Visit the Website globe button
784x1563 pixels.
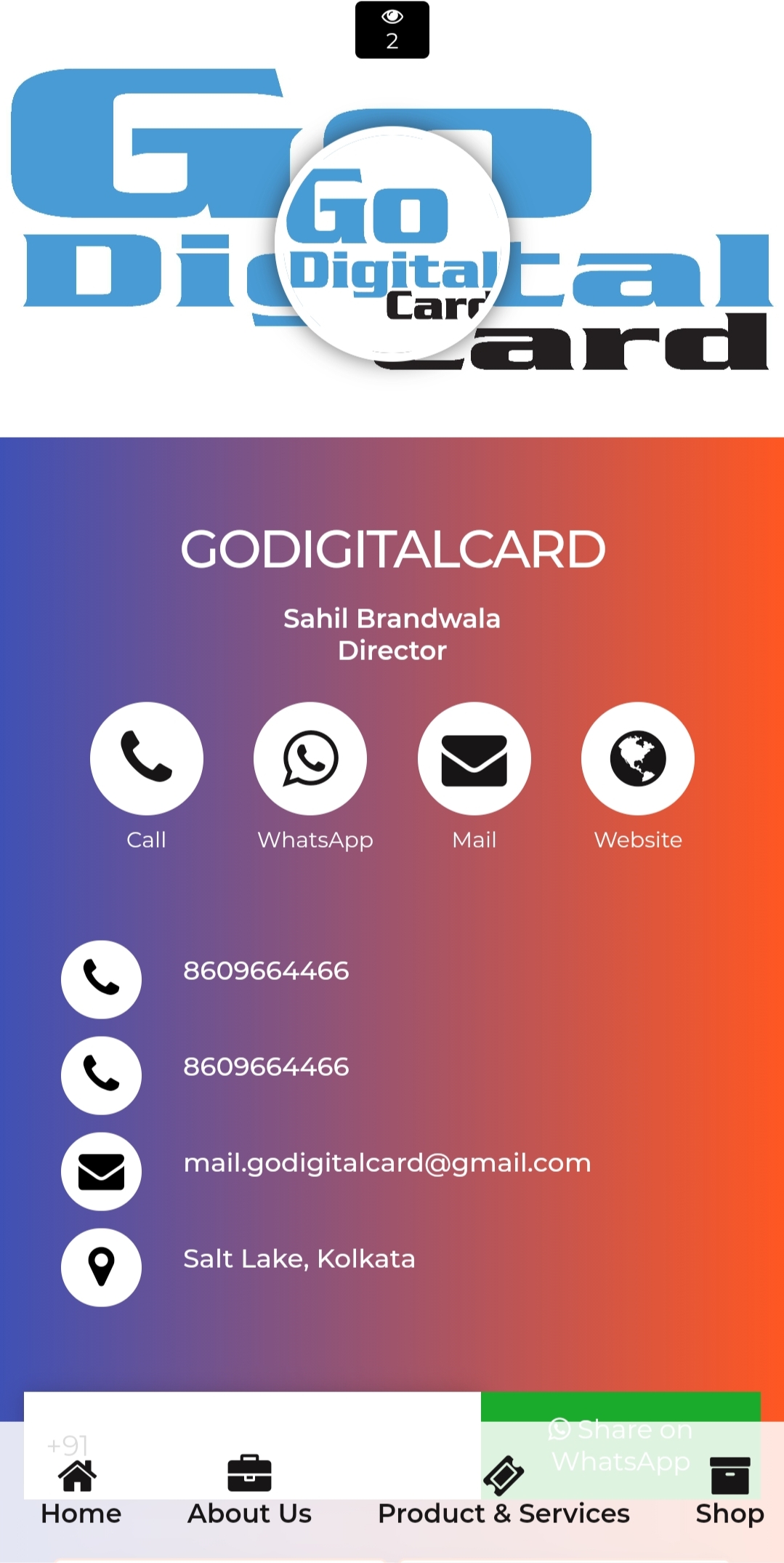[637, 758]
